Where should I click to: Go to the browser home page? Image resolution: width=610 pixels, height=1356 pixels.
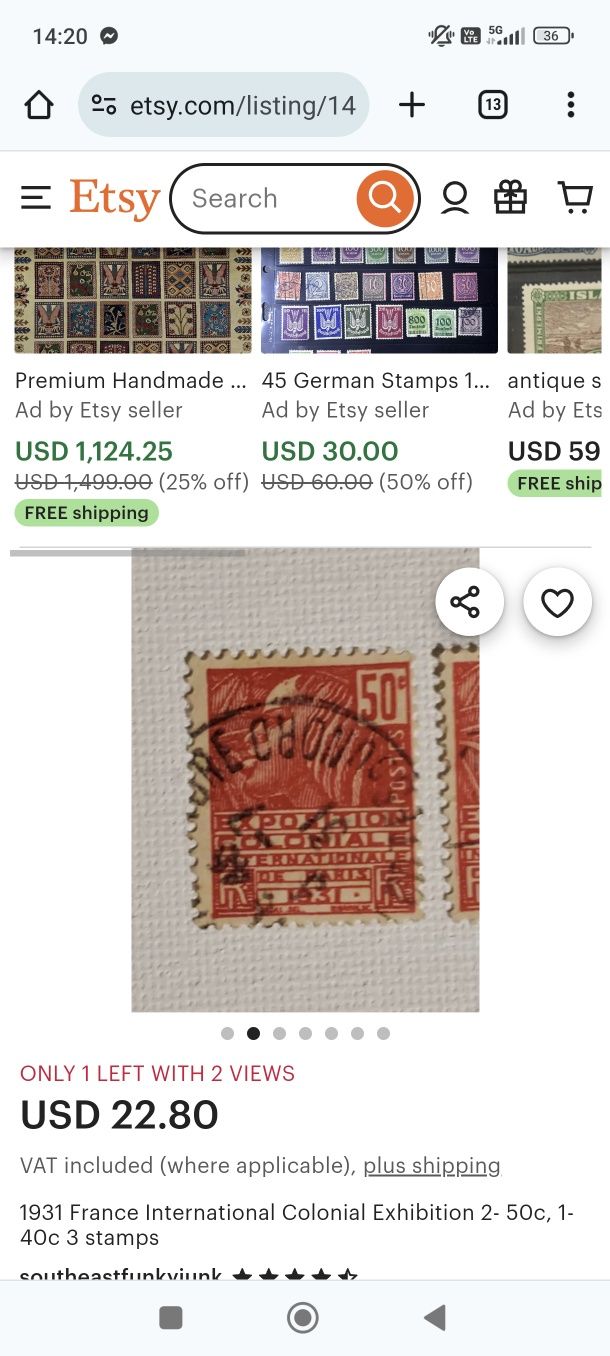(39, 105)
